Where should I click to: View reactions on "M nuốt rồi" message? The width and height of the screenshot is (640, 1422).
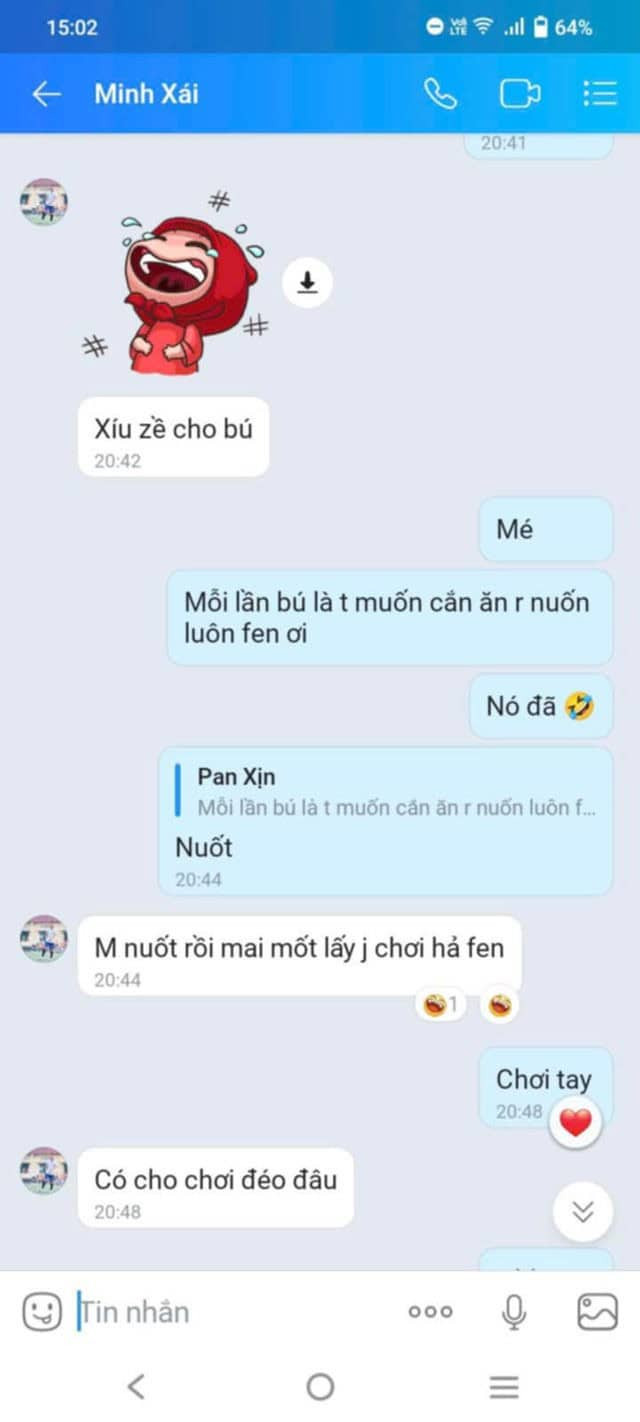coord(440,1005)
